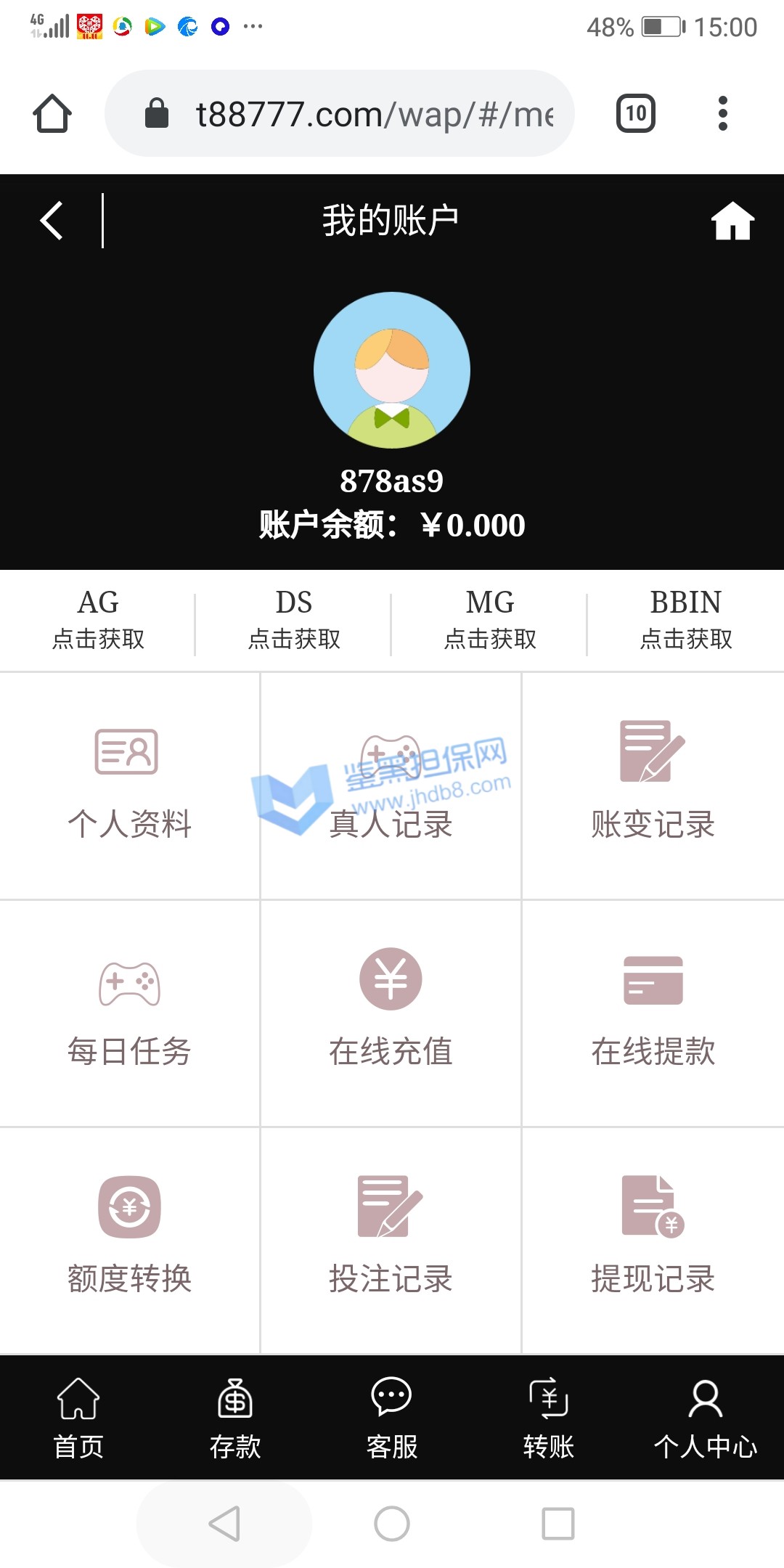The image size is (784, 1568).
Task: View 提现记录 withdrawal records
Action: click(x=653, y=1240)
